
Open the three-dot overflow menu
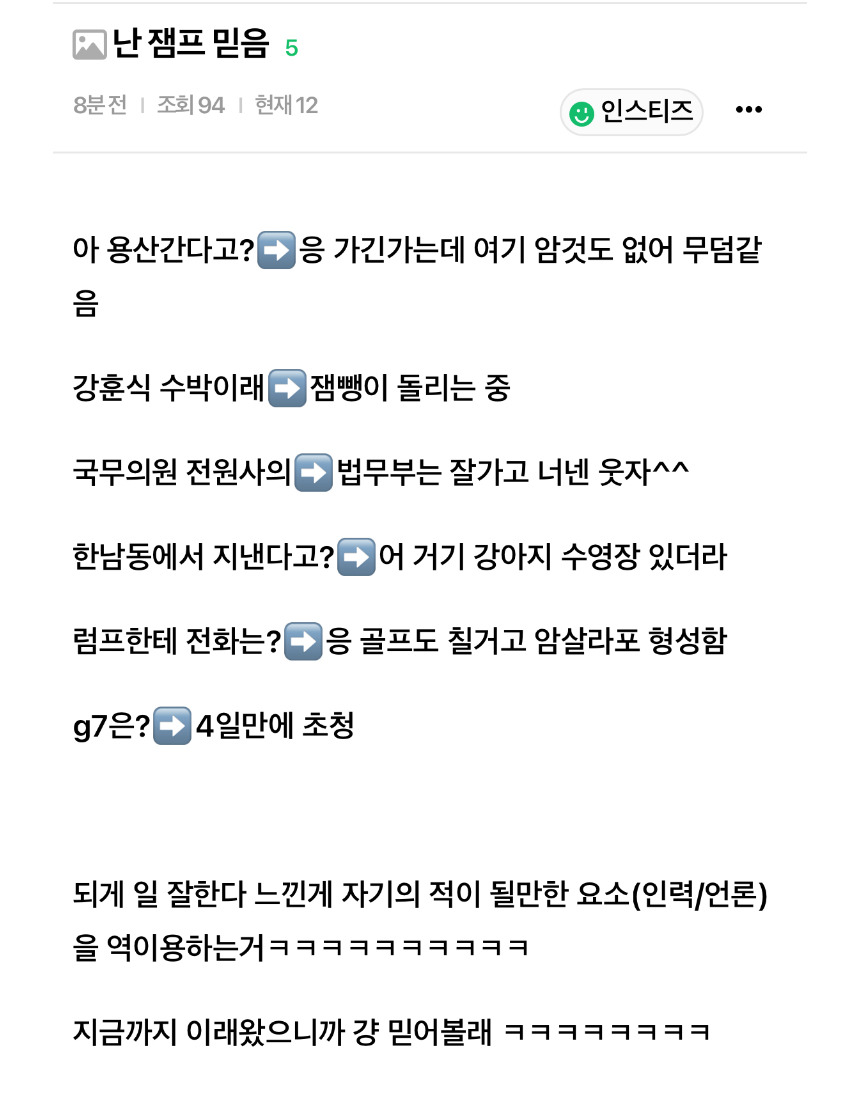(x=749, y=110)
